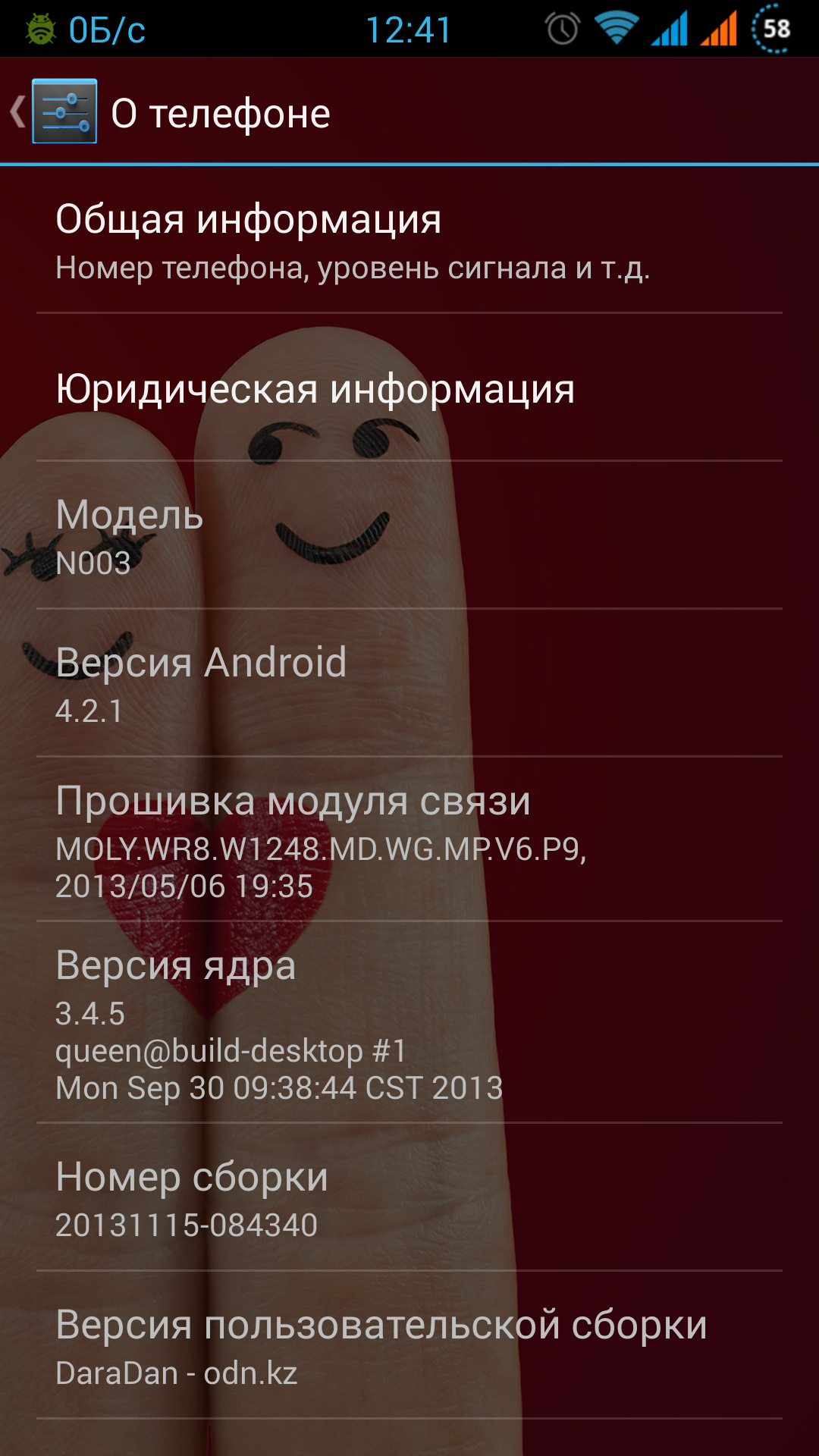Open Юридическая информация
The height and width of the screenshot is (1456, 819).
click(x=409, y=388)
